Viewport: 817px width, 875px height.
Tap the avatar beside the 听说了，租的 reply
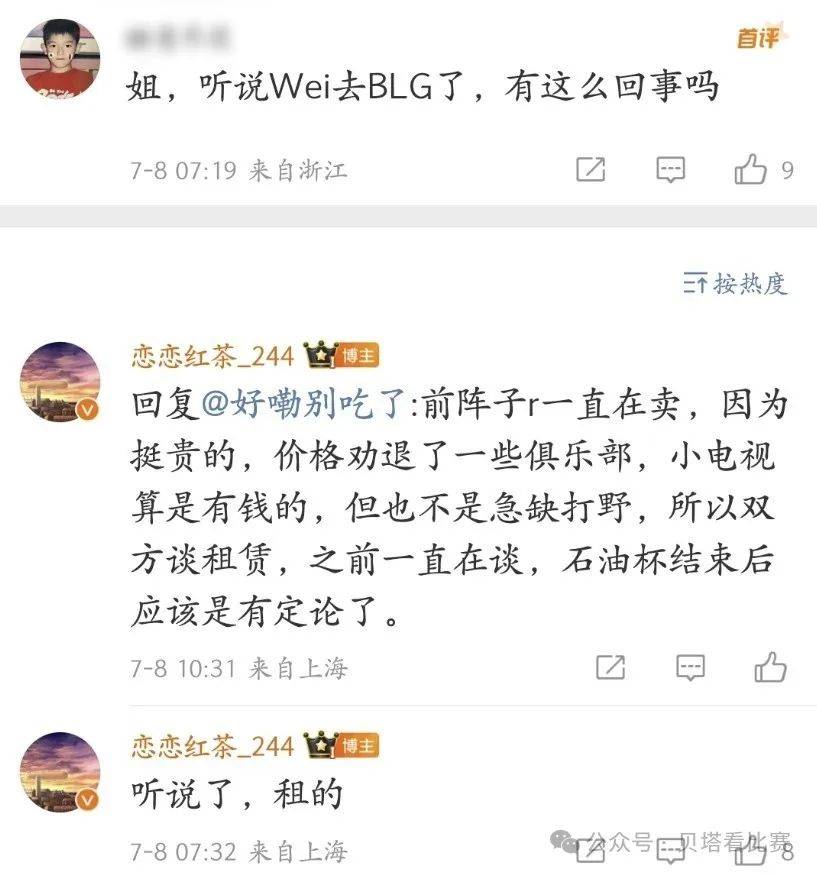coord(60,770)
